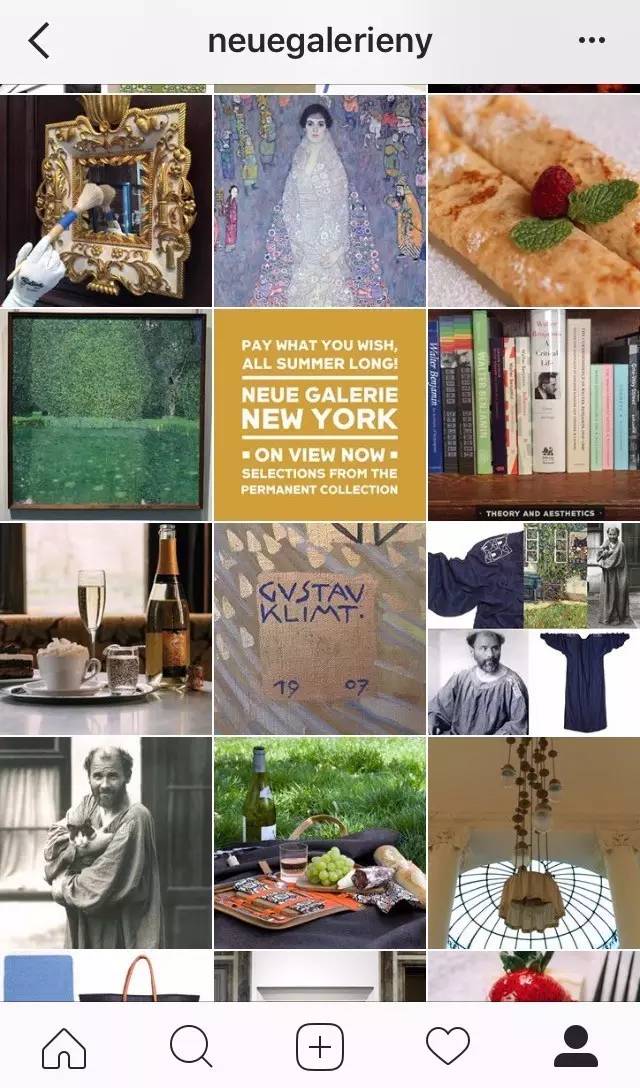Create a new post with plus button
640x1088 pixels.
320,1047
